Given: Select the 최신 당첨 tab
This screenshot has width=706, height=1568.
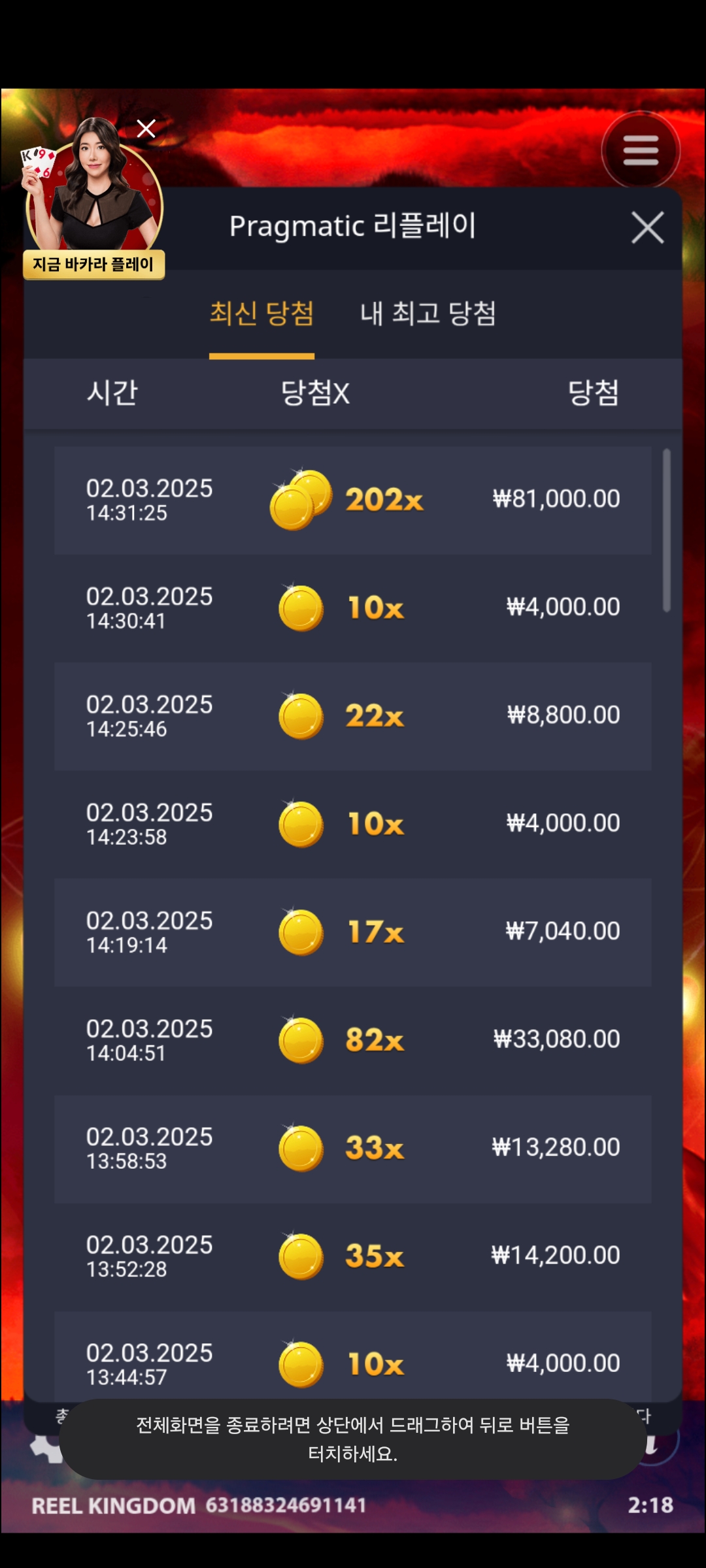Looking at the screenshot, I should tap(261, 314).
